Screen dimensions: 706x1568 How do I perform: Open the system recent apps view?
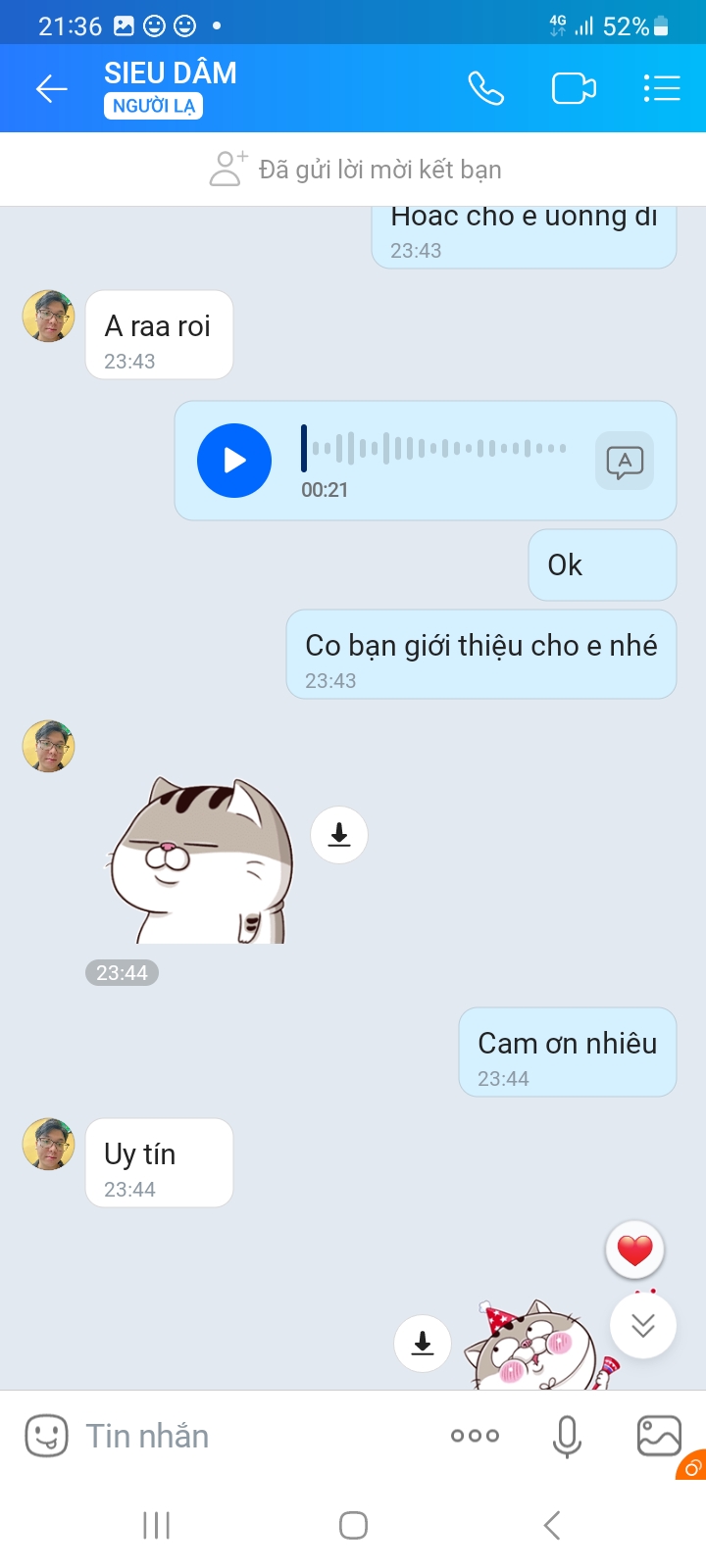pyautogui.click(x=157, y=1525)
